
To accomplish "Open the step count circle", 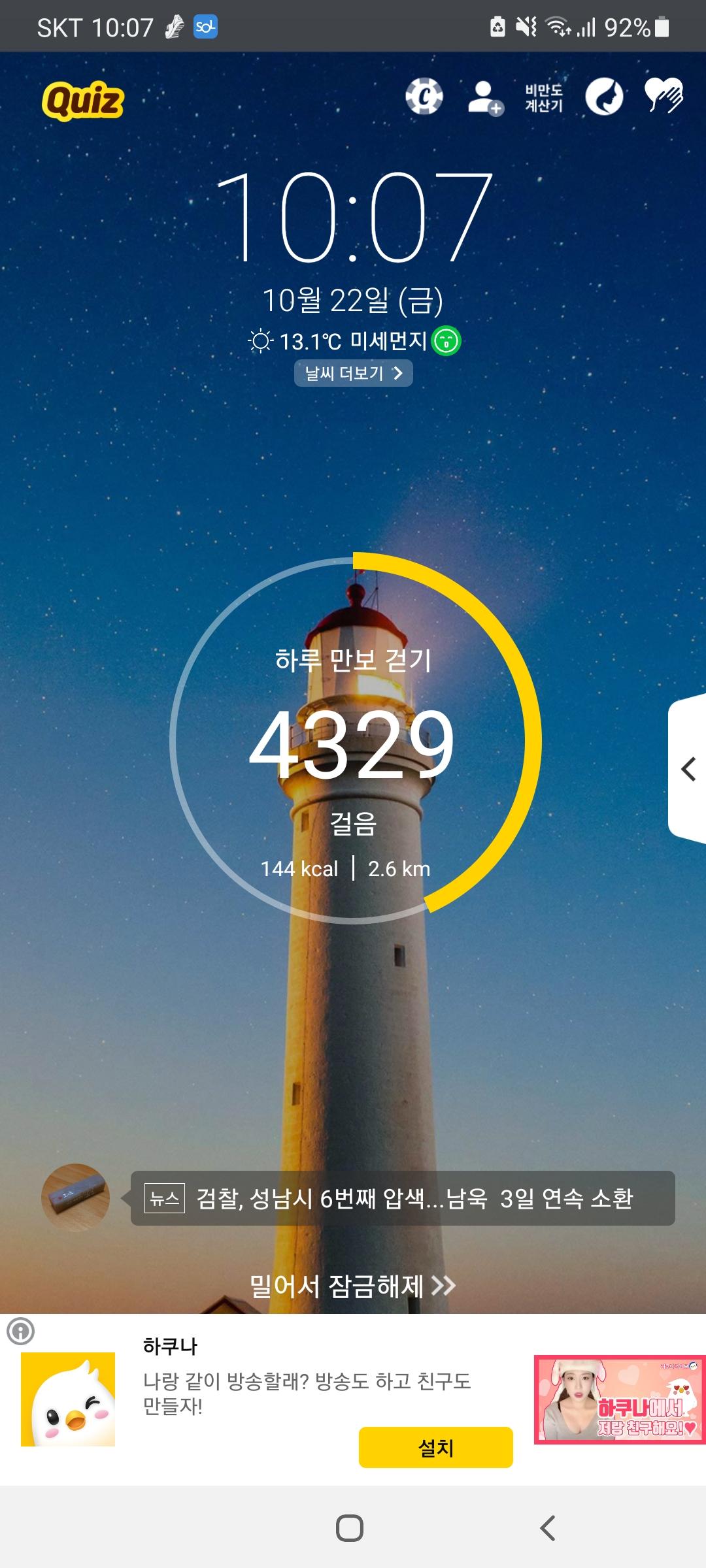I will click(x=354, y=742).
